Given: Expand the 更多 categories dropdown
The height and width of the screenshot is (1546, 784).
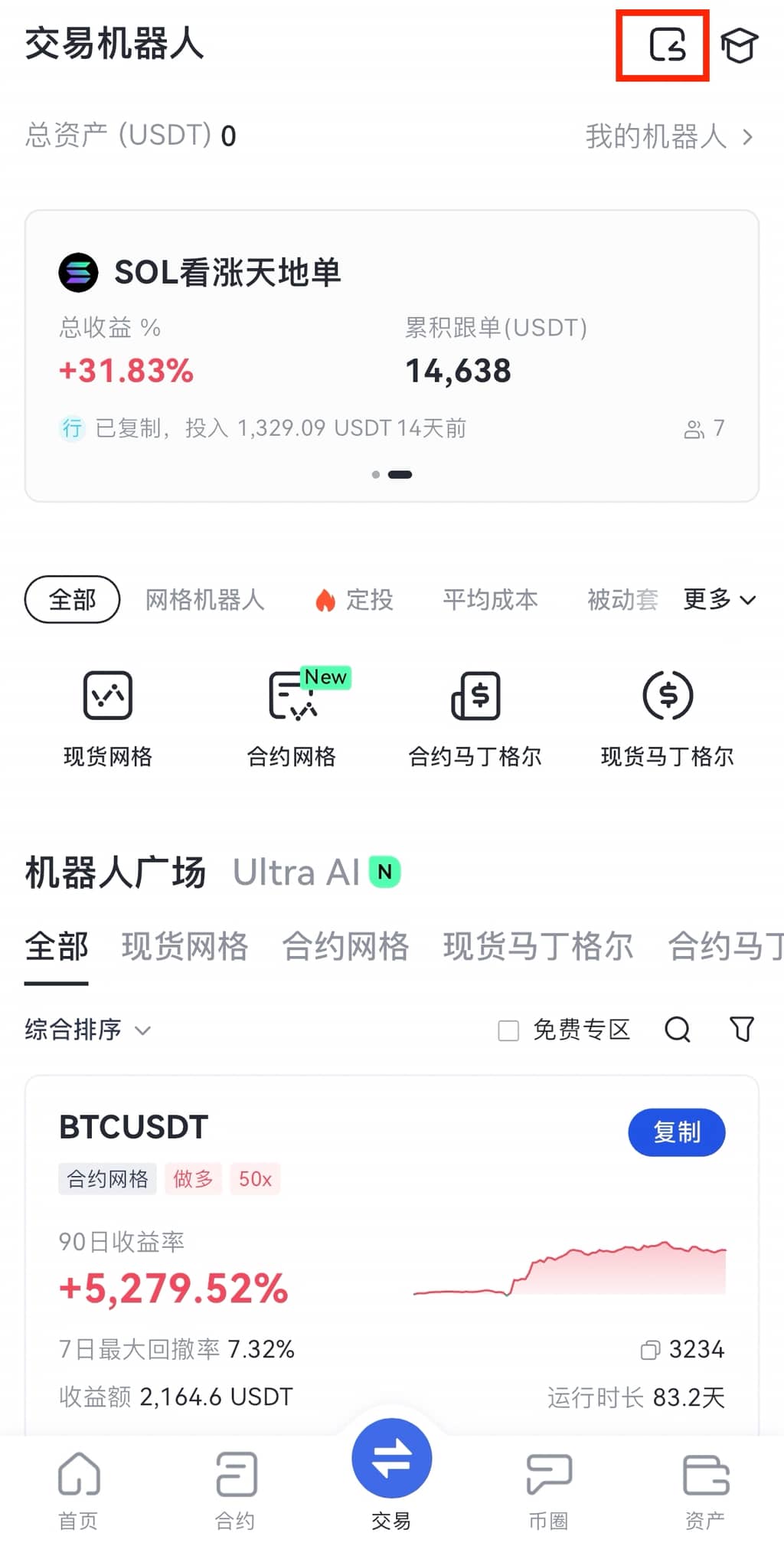Looking at the screenshot, I should pos(719,599).
